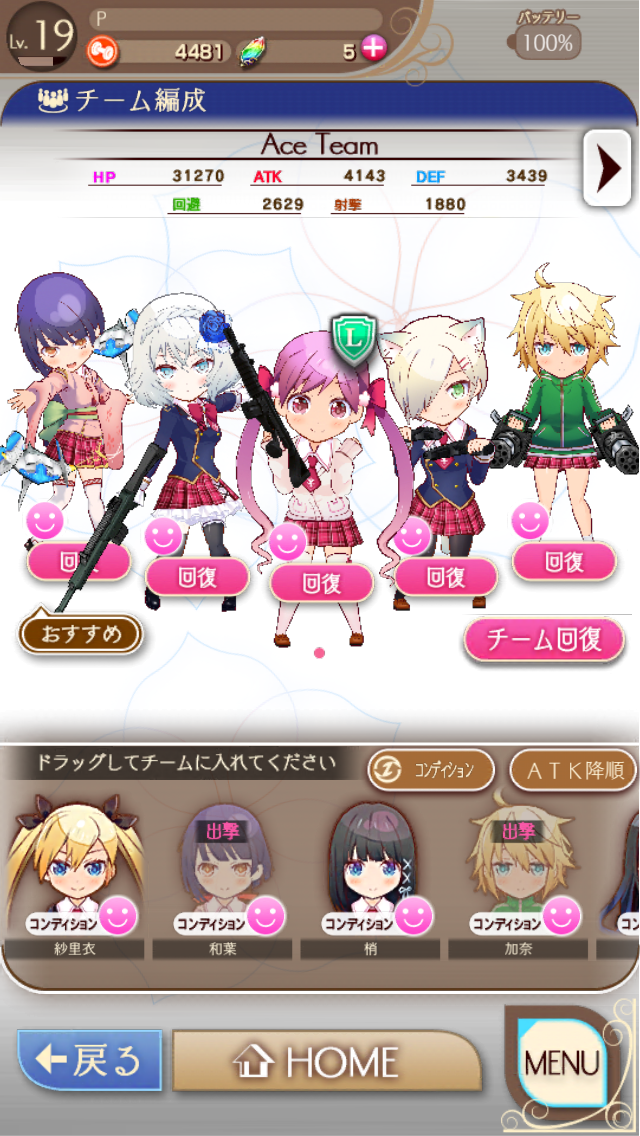Select character 紗里衣 from the roster
This screenshot has height=1136, width=640.
click(76, 865)
